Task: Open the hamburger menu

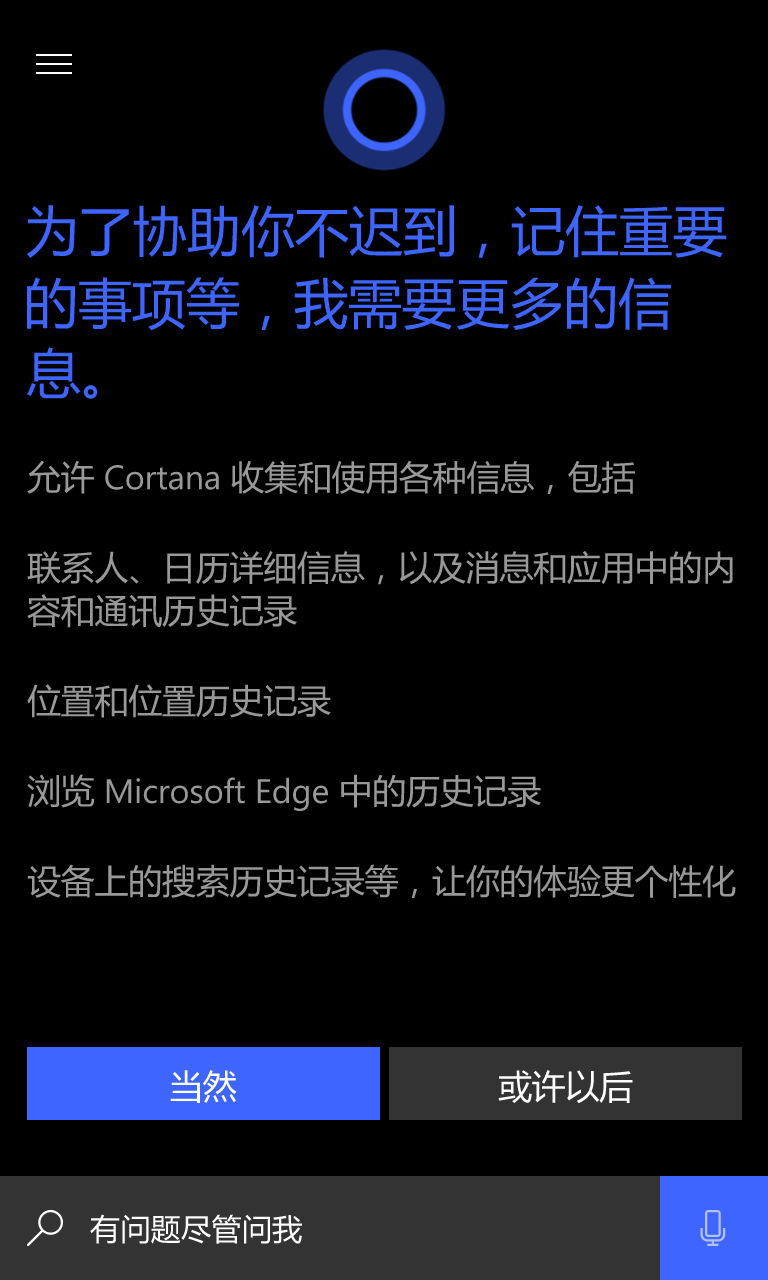Action: coord(54,64)
